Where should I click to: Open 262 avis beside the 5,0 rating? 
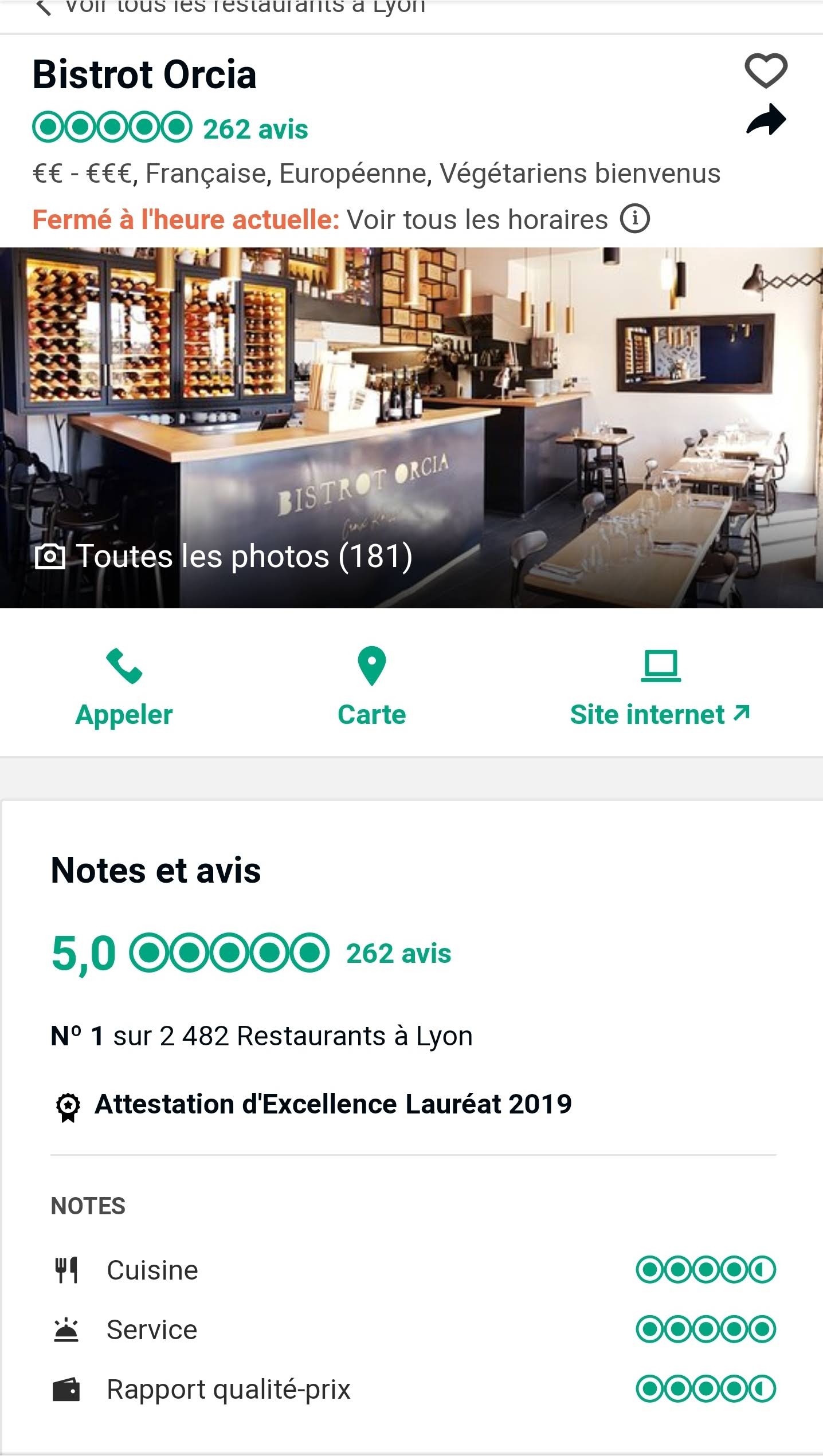coord(398,954)
